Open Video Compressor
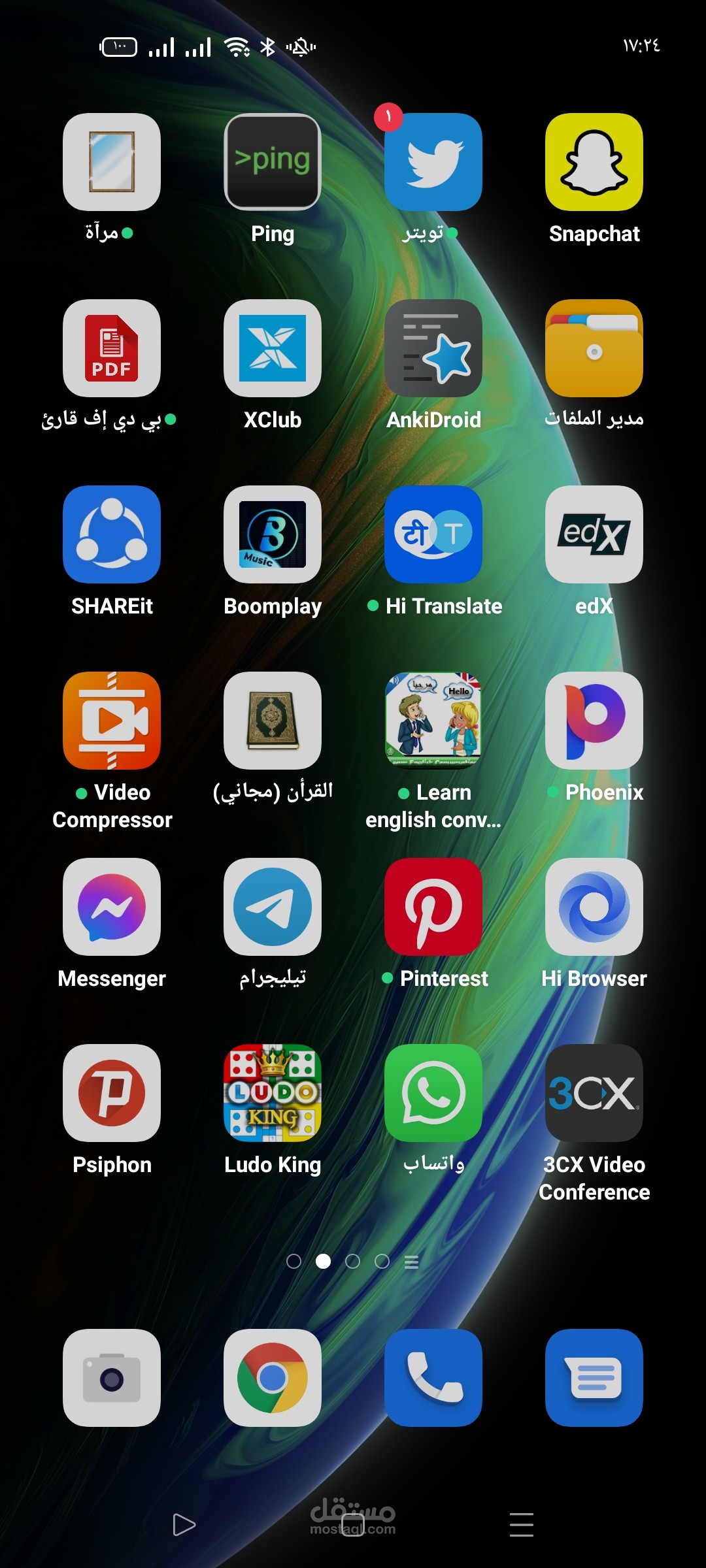706x1568 pixels. coord(112,721)
